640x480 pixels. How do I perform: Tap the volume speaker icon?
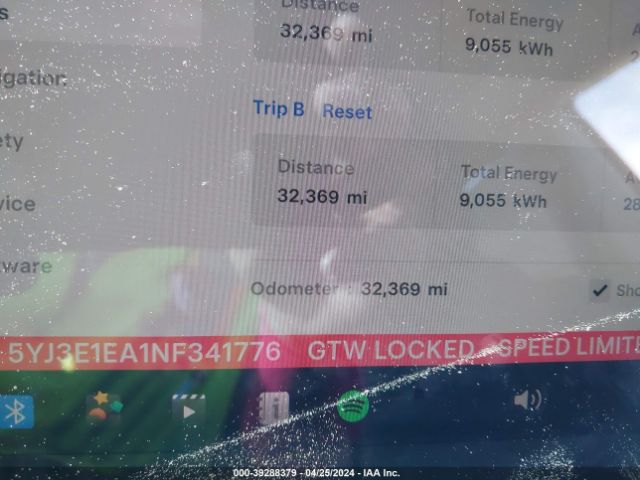526,401
